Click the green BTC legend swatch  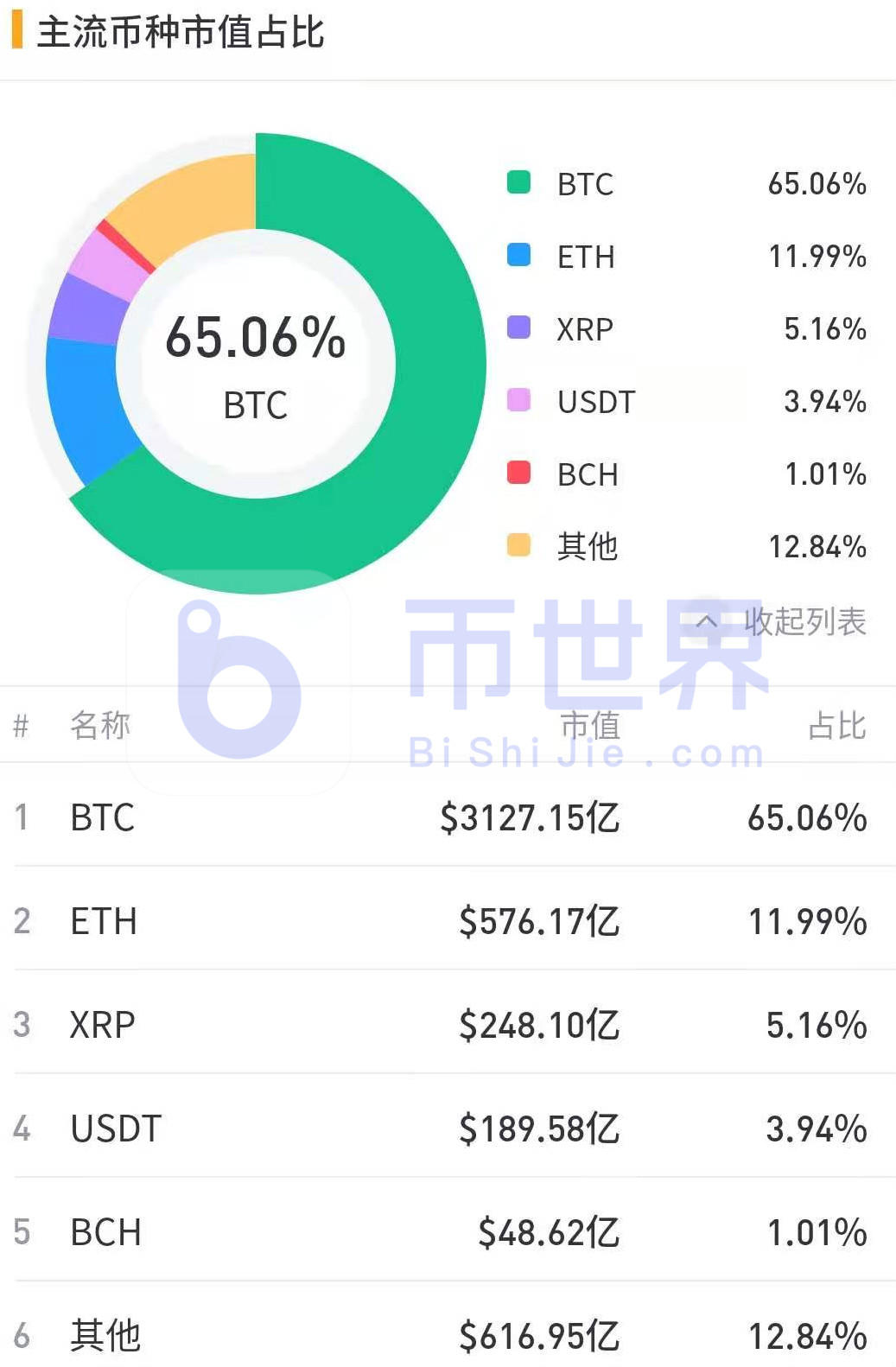click(x=519, y=183)
